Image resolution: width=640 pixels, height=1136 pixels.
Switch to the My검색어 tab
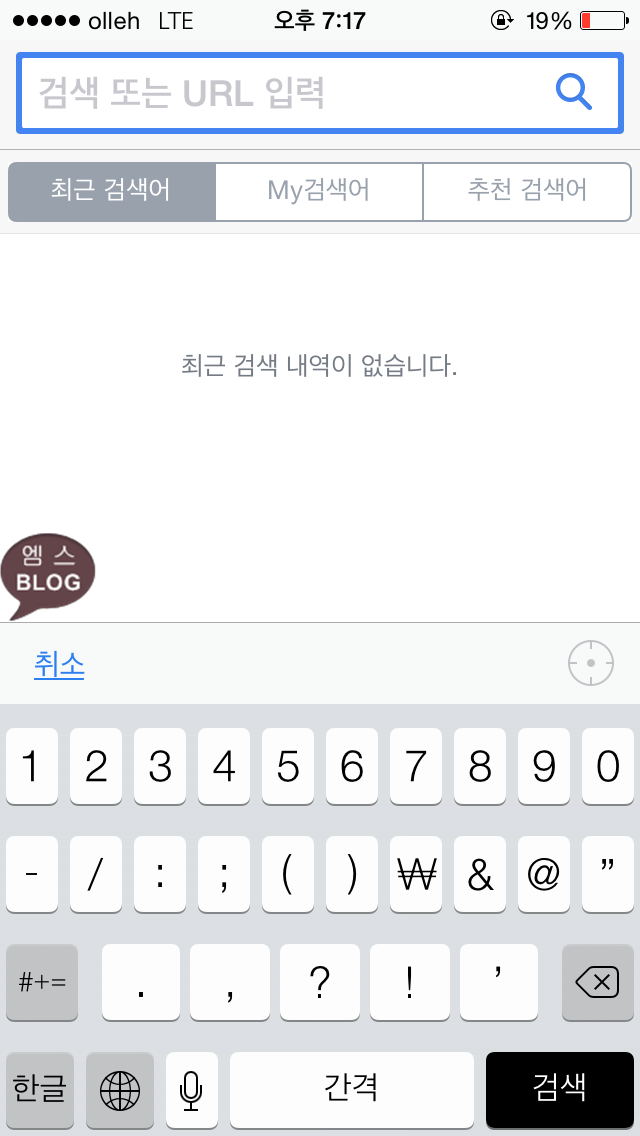(x=319, y=191)
